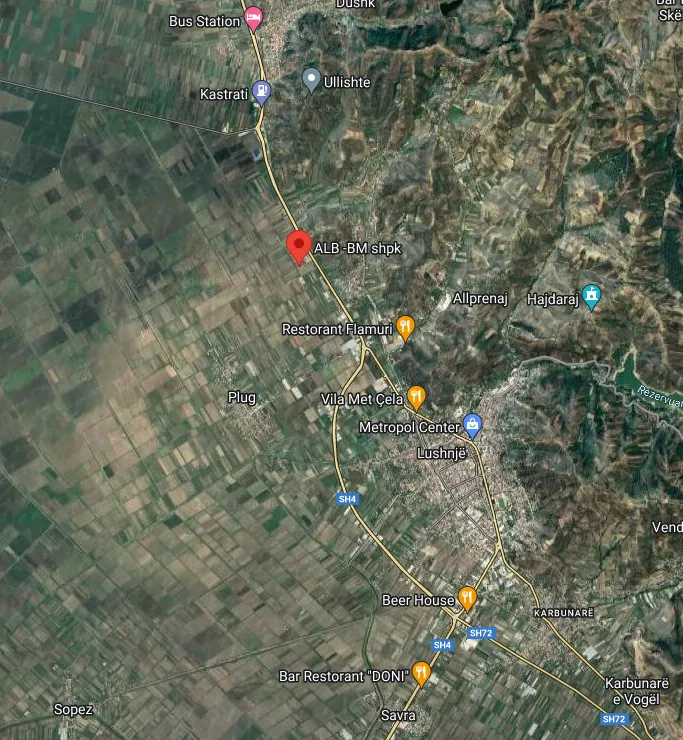The width and height of the screenshot is (683, 740).
Task: Tap the red ALB-BM shpk location pin
Action: (x=297, y=246)
